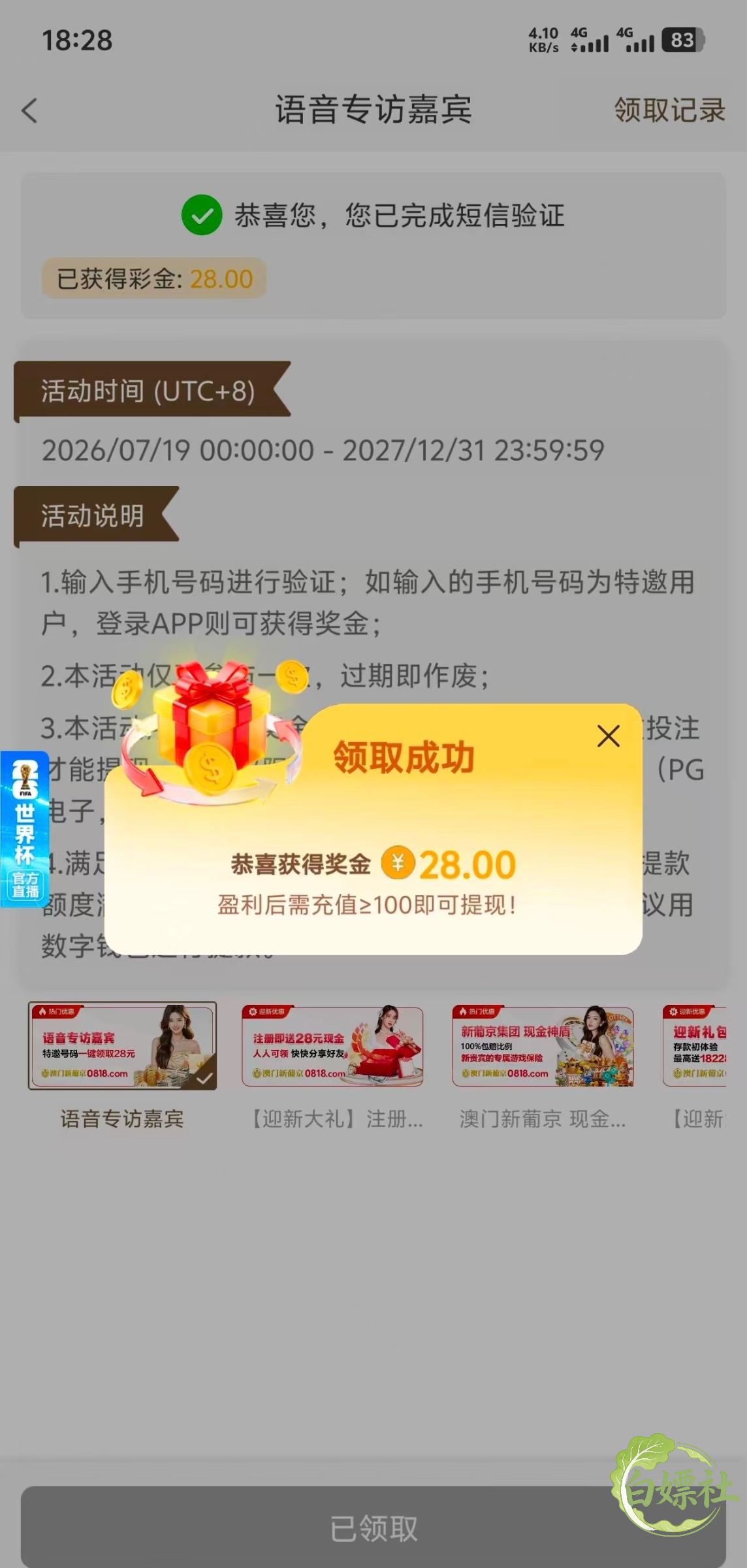747x1568 pixels.
Task: Close the 领取成功 reward popup
Action: coord(609,736)
